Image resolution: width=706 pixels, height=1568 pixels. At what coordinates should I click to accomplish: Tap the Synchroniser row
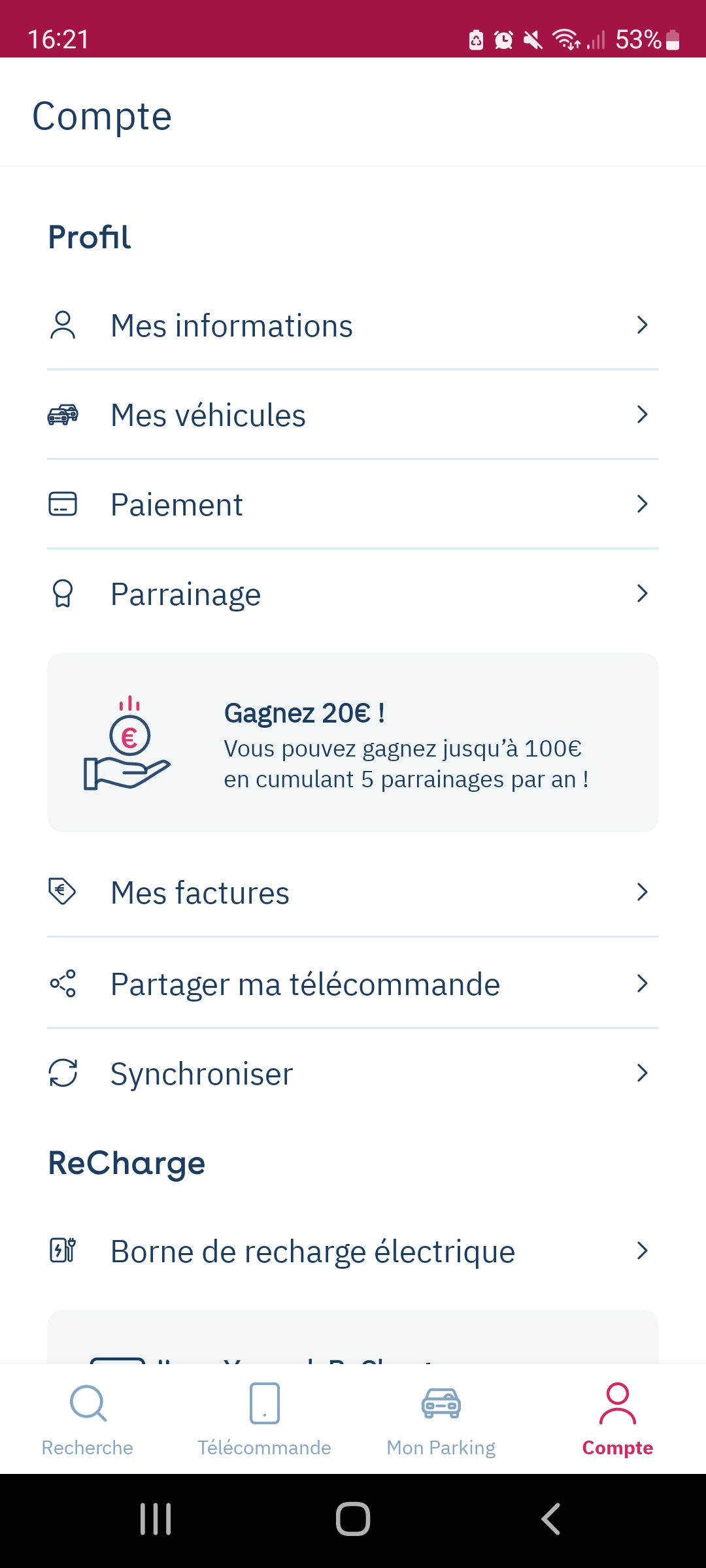(x=353, y=1073)
